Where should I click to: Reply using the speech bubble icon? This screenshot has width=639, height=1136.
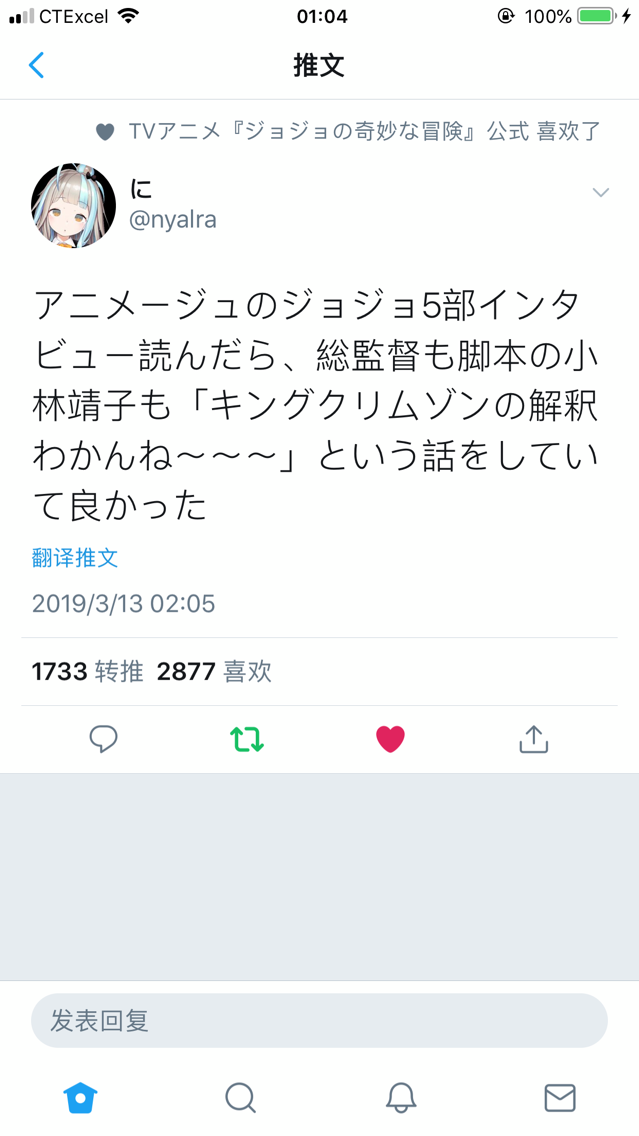coord(104,739)
